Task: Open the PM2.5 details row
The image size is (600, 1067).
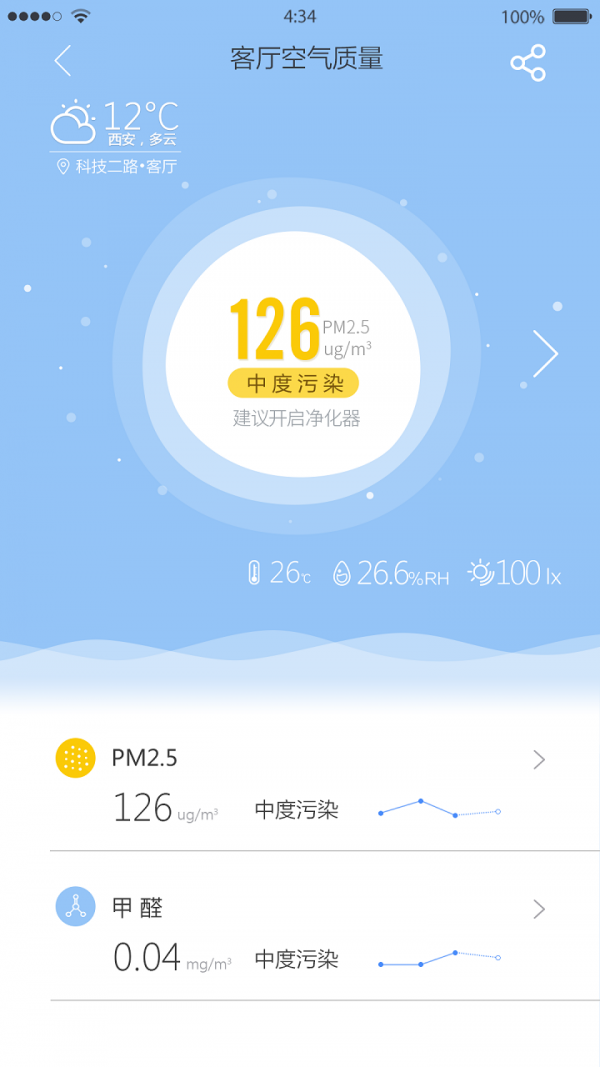Action: tap(300, 785)
